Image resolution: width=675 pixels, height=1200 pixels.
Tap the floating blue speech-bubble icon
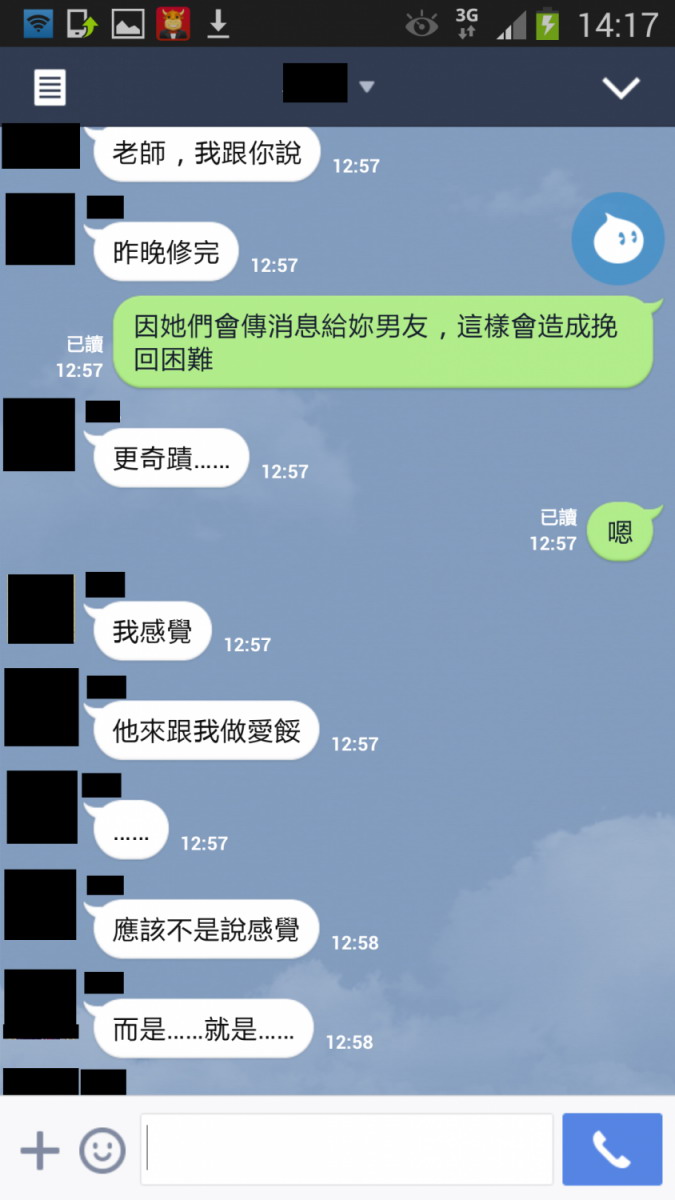point(617,239)
